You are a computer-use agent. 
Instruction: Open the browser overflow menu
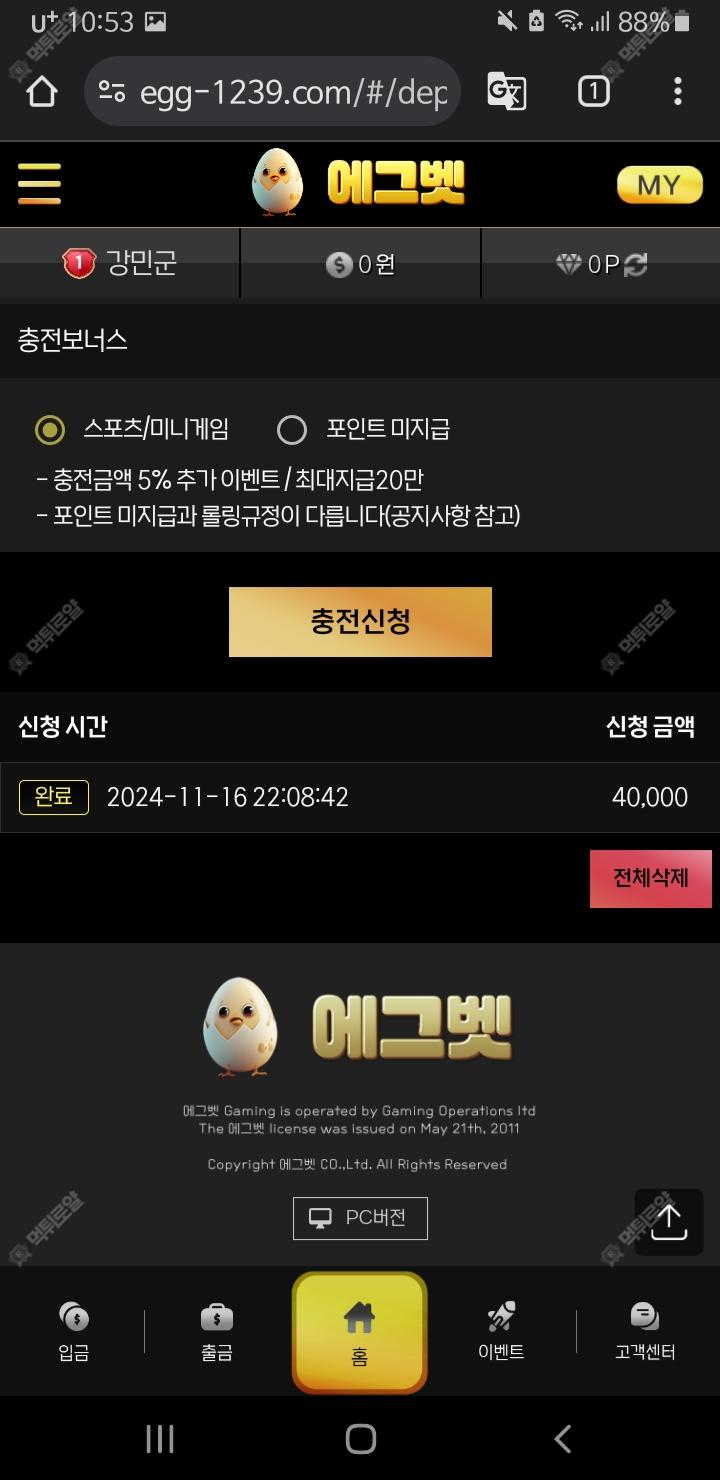(678, 92)
